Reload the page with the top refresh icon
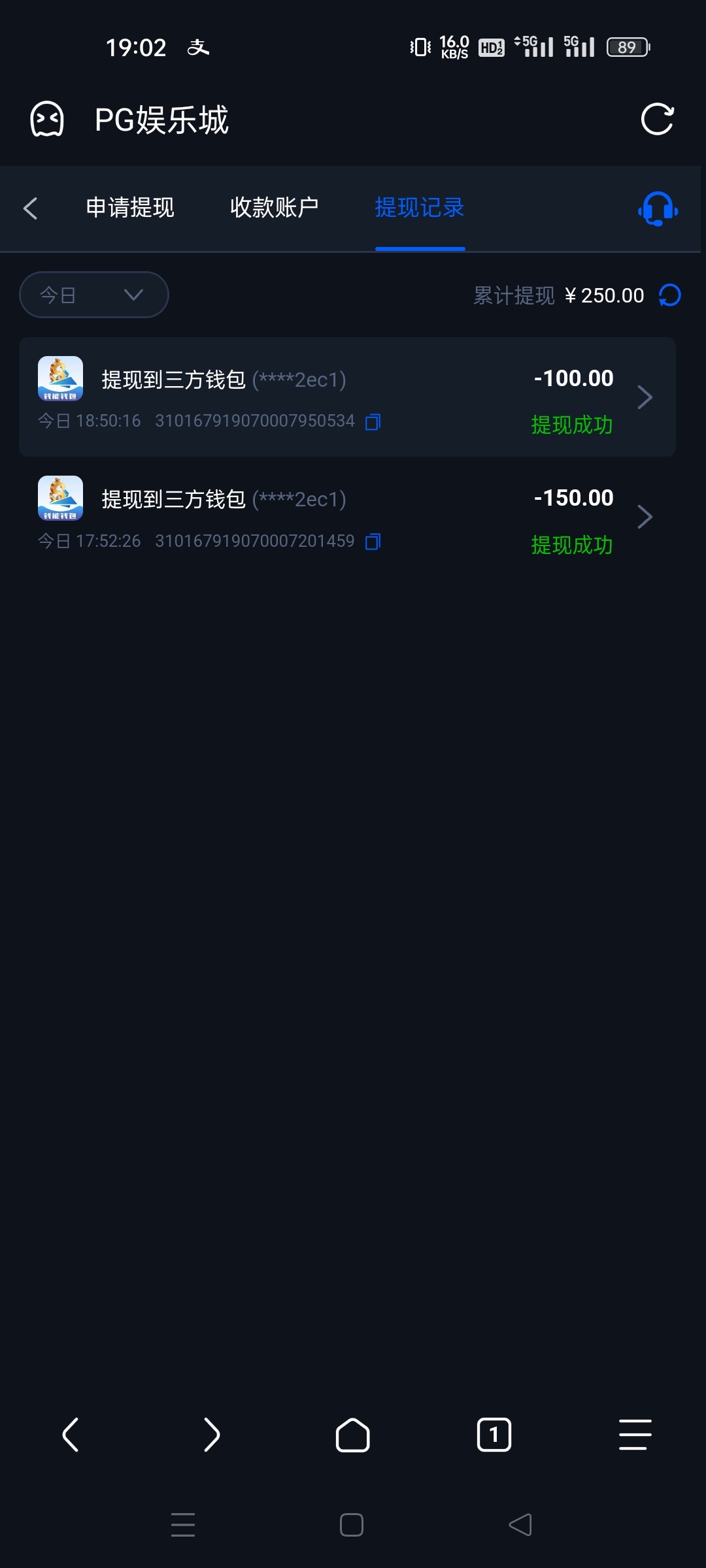The height and width of the screenshot is (1568, 706). pyautogui.click(x=657, y=120)
